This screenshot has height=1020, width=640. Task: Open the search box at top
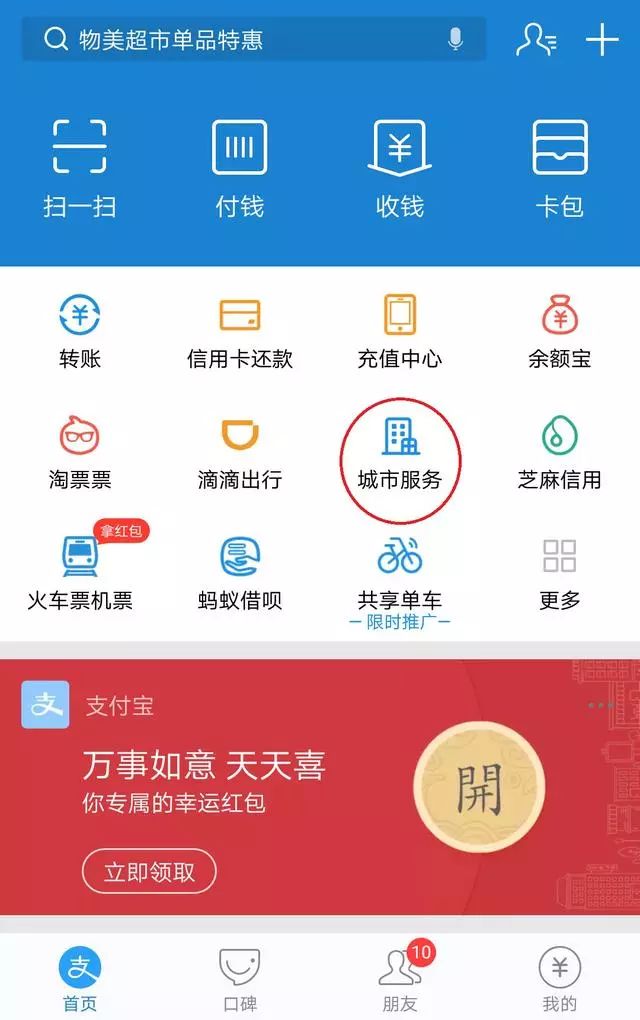pyautogui.click(x=240, y=40)
